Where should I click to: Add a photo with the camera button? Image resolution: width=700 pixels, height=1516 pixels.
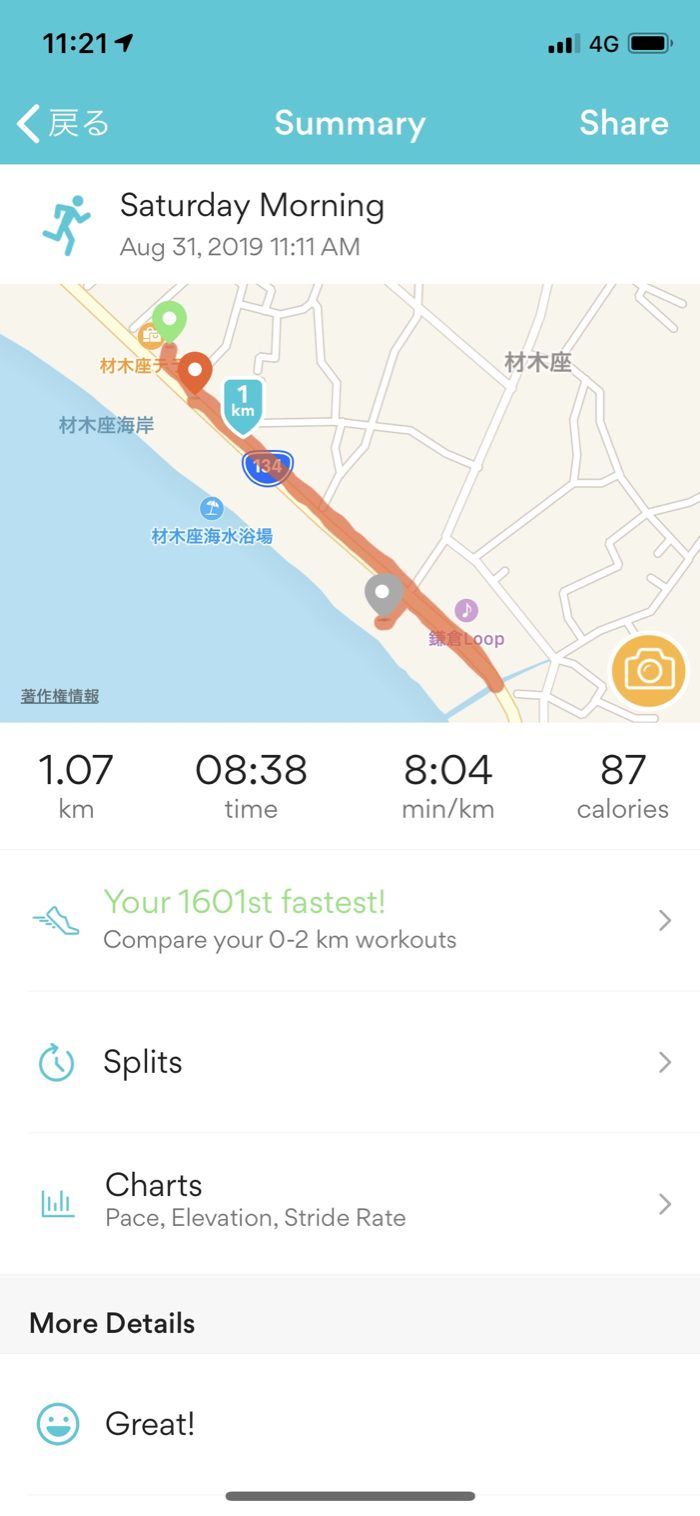pos(649,670)
